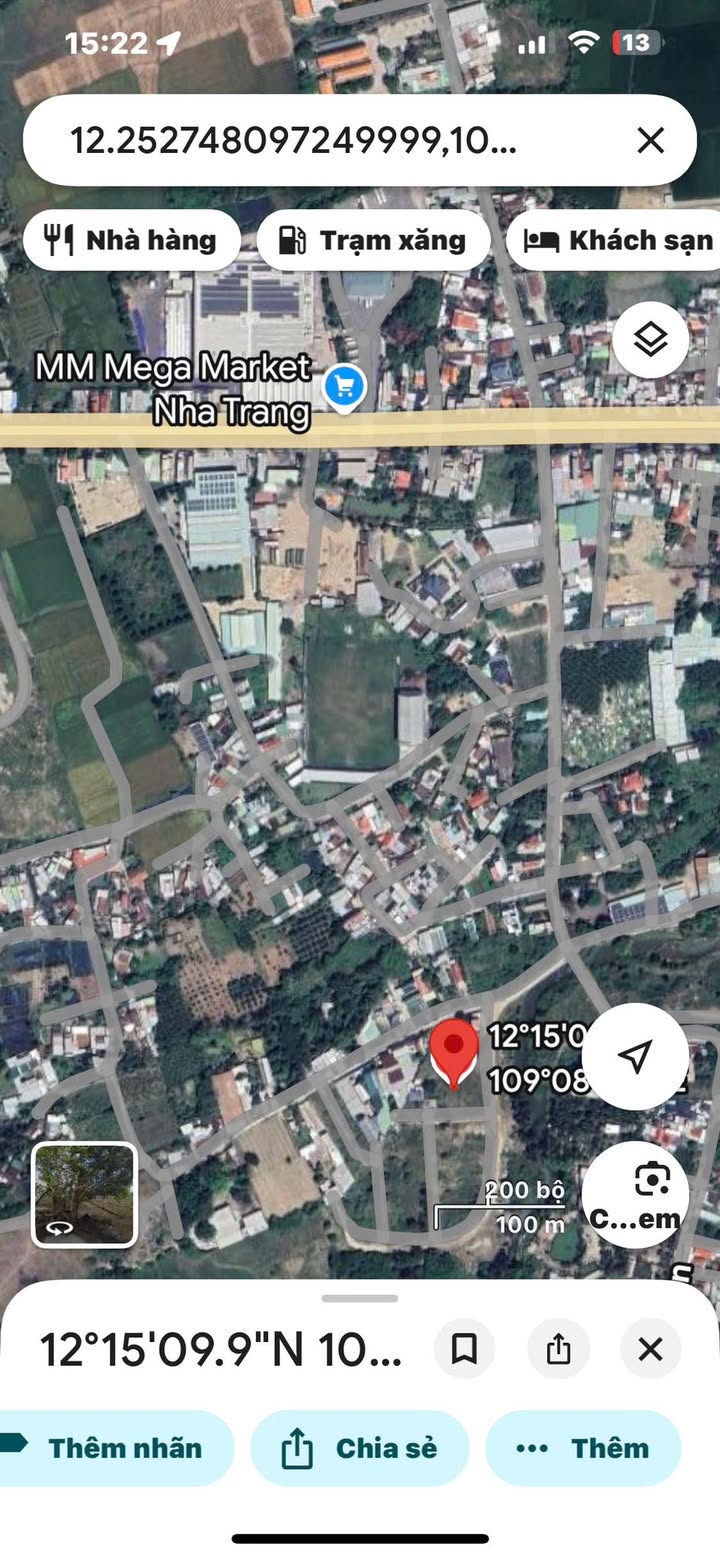Viewport: 720px width, 1559px height.
Task: Open the map layers selector
Action: tap(651, 340)
